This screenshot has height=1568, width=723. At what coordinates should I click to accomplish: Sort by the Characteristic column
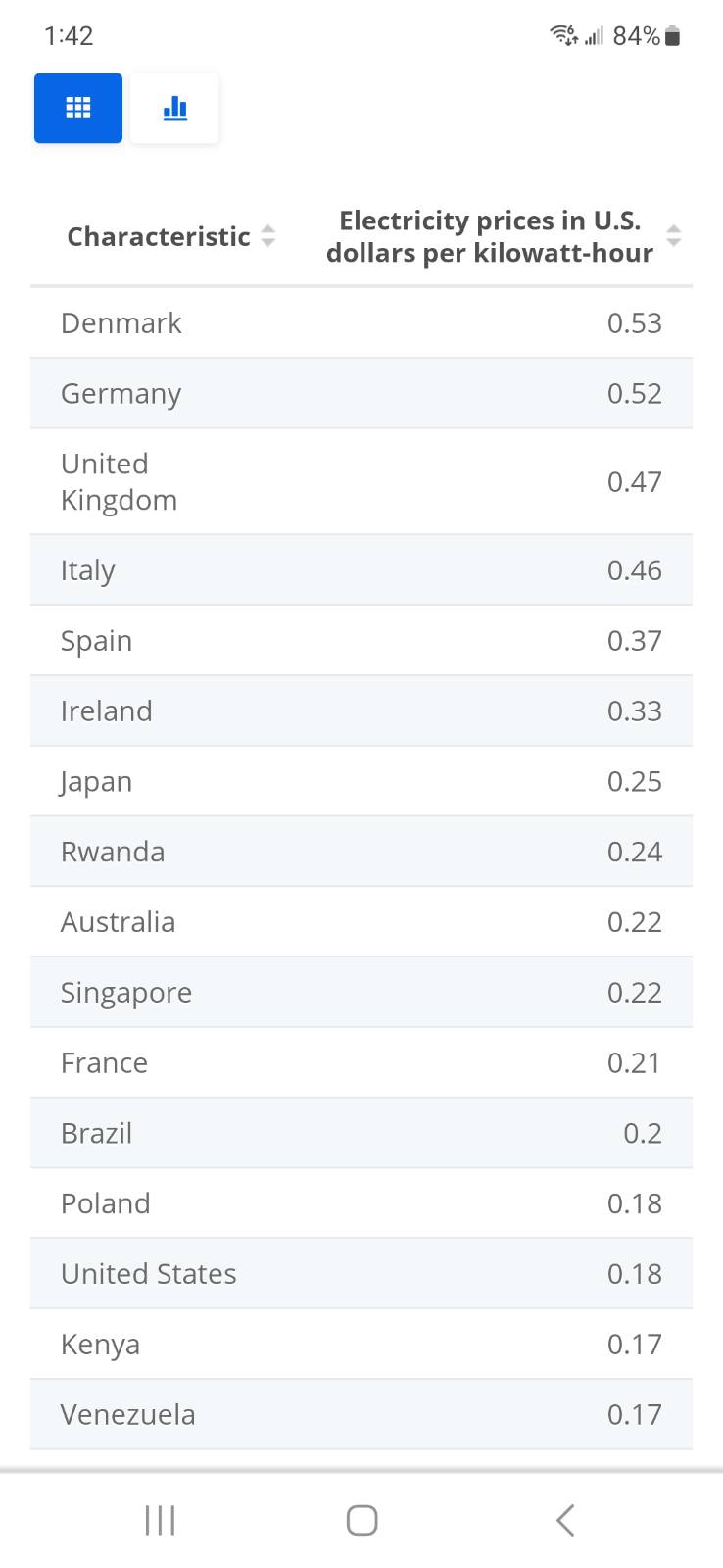[x=170, y=236]
